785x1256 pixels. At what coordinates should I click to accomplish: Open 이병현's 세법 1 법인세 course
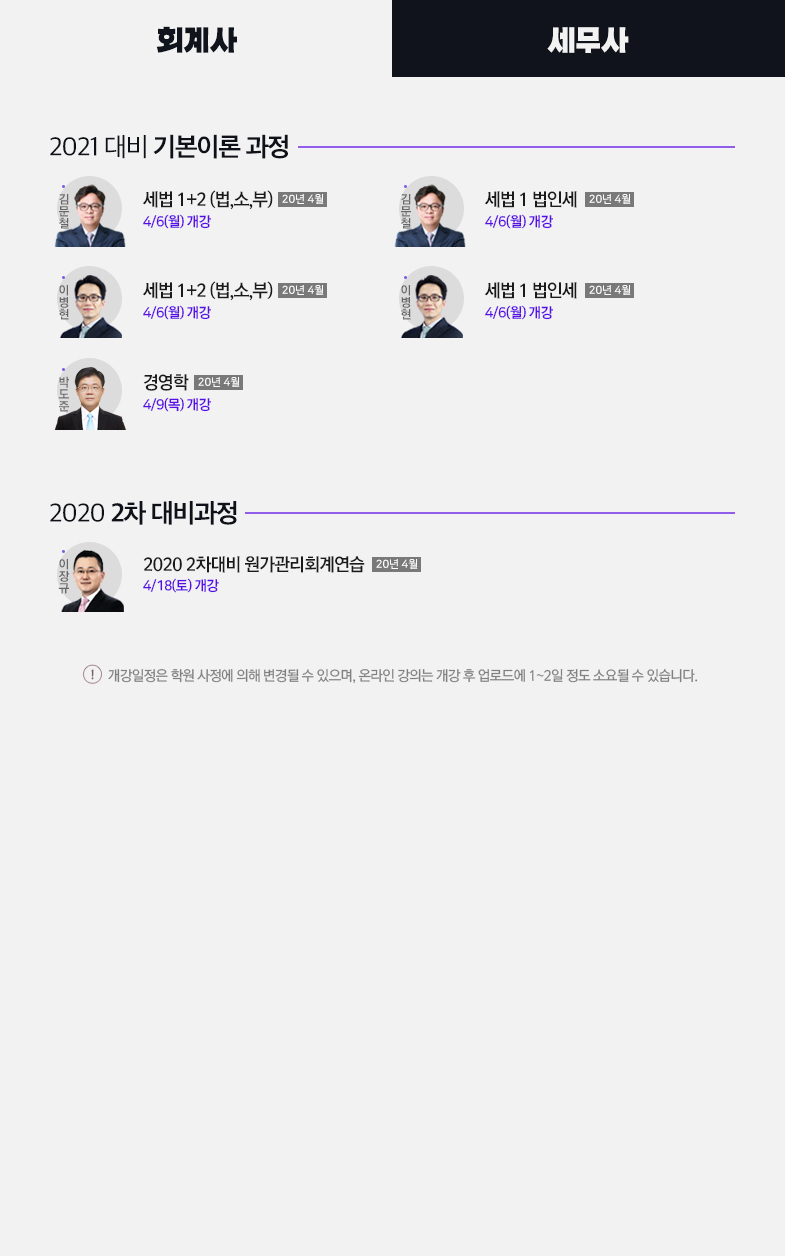tap(531, 290)
